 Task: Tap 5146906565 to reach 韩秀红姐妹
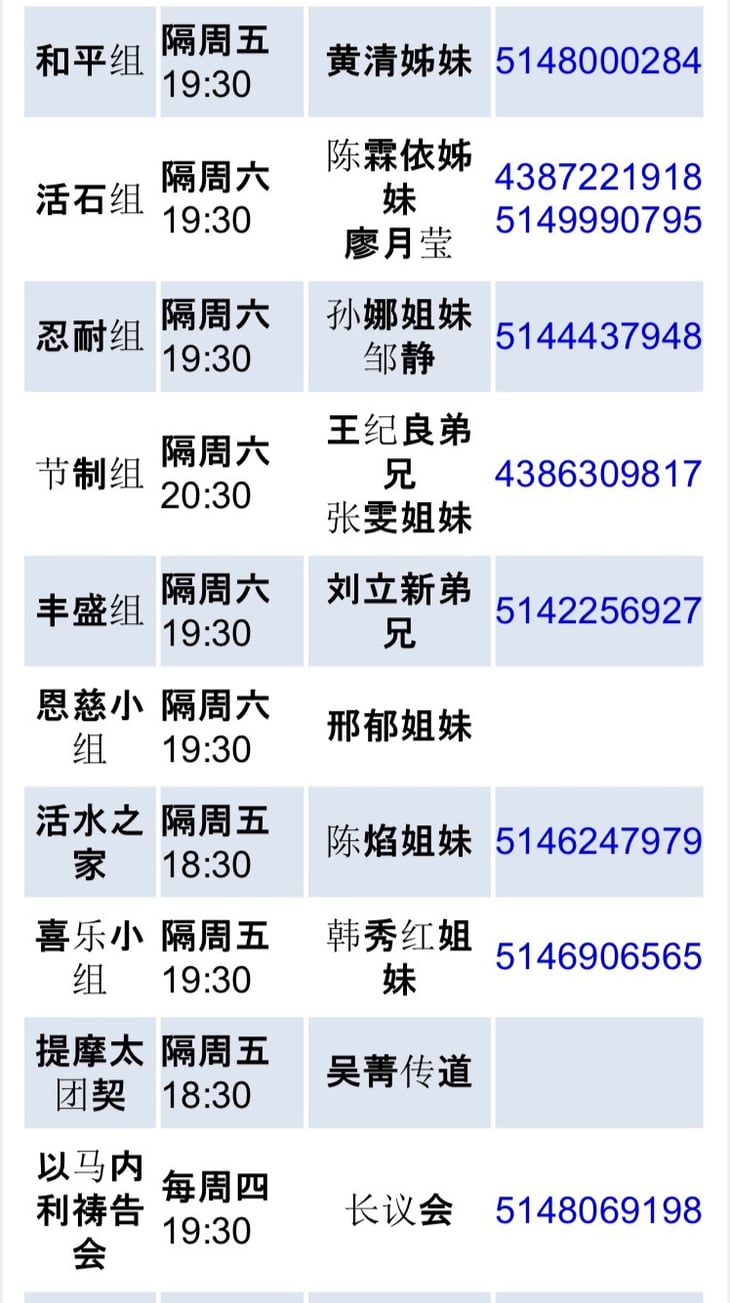point(598,957)
